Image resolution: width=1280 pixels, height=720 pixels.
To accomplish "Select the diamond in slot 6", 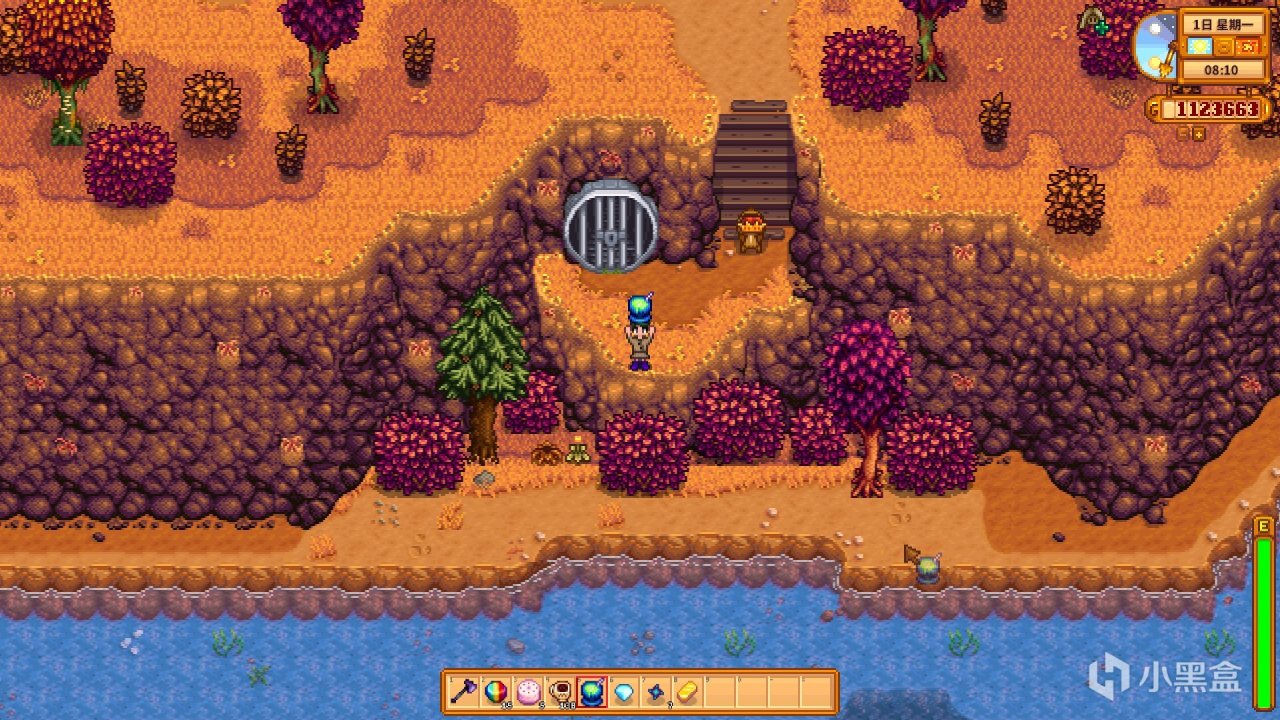I will point(624,691).
